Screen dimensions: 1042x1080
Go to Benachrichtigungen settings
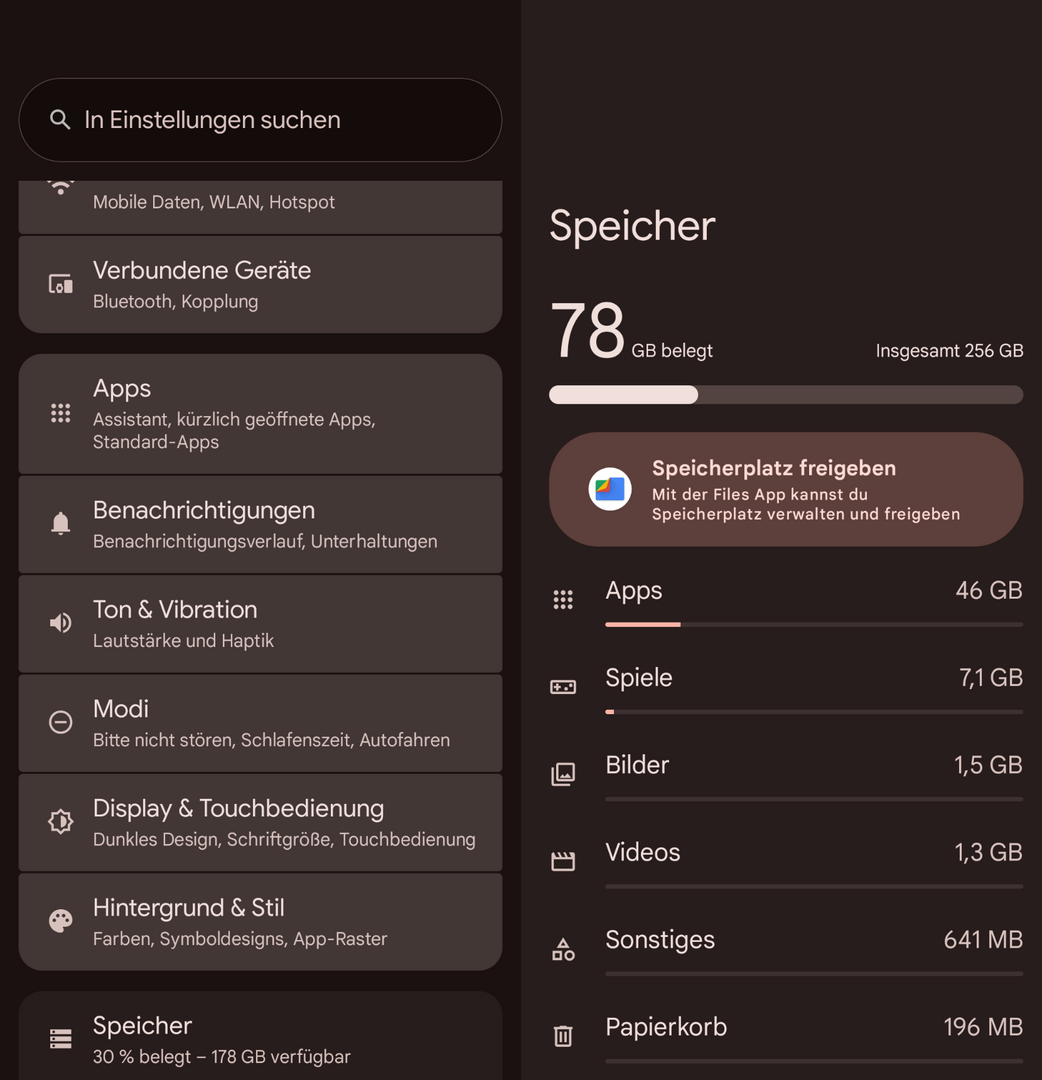(260, 524)
